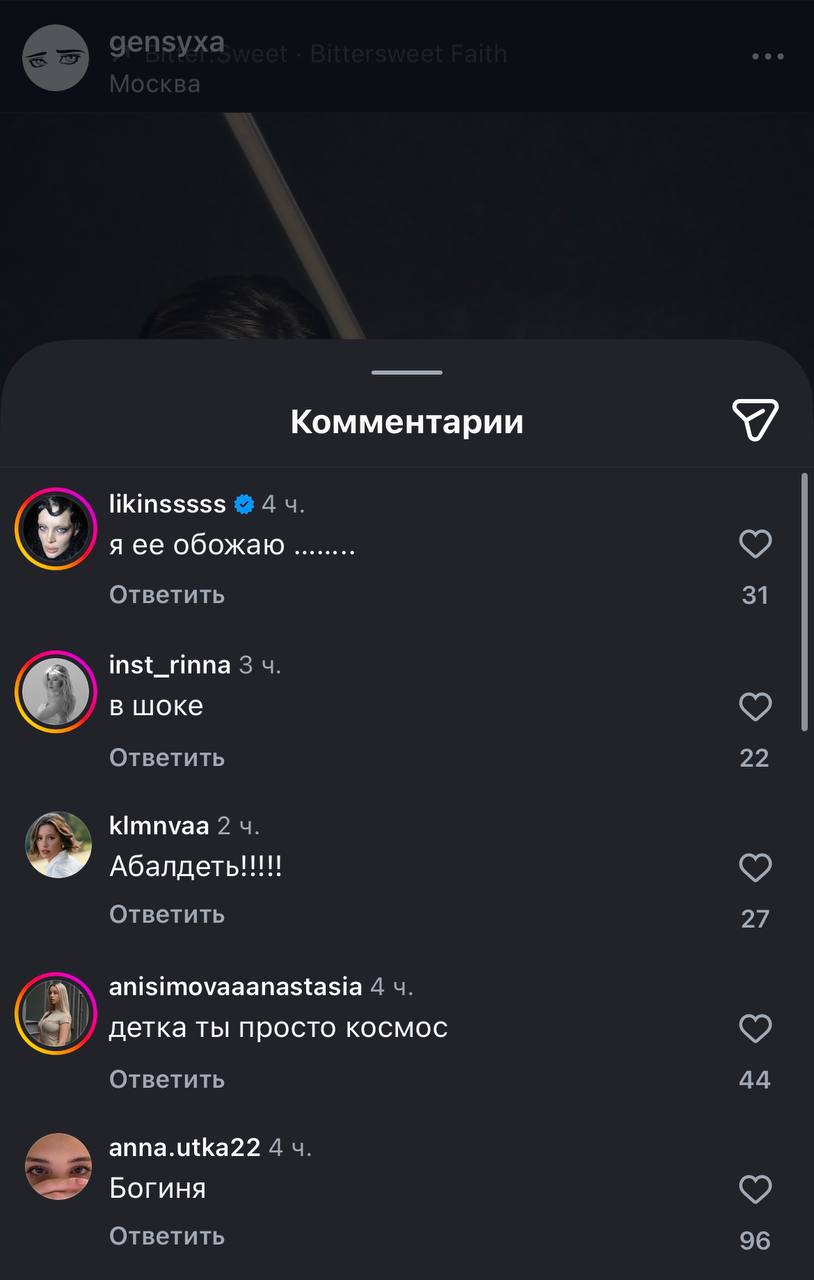Open the anna.utka22 username link
This screenshot has width=814, height=1280.
point(184,1148)
